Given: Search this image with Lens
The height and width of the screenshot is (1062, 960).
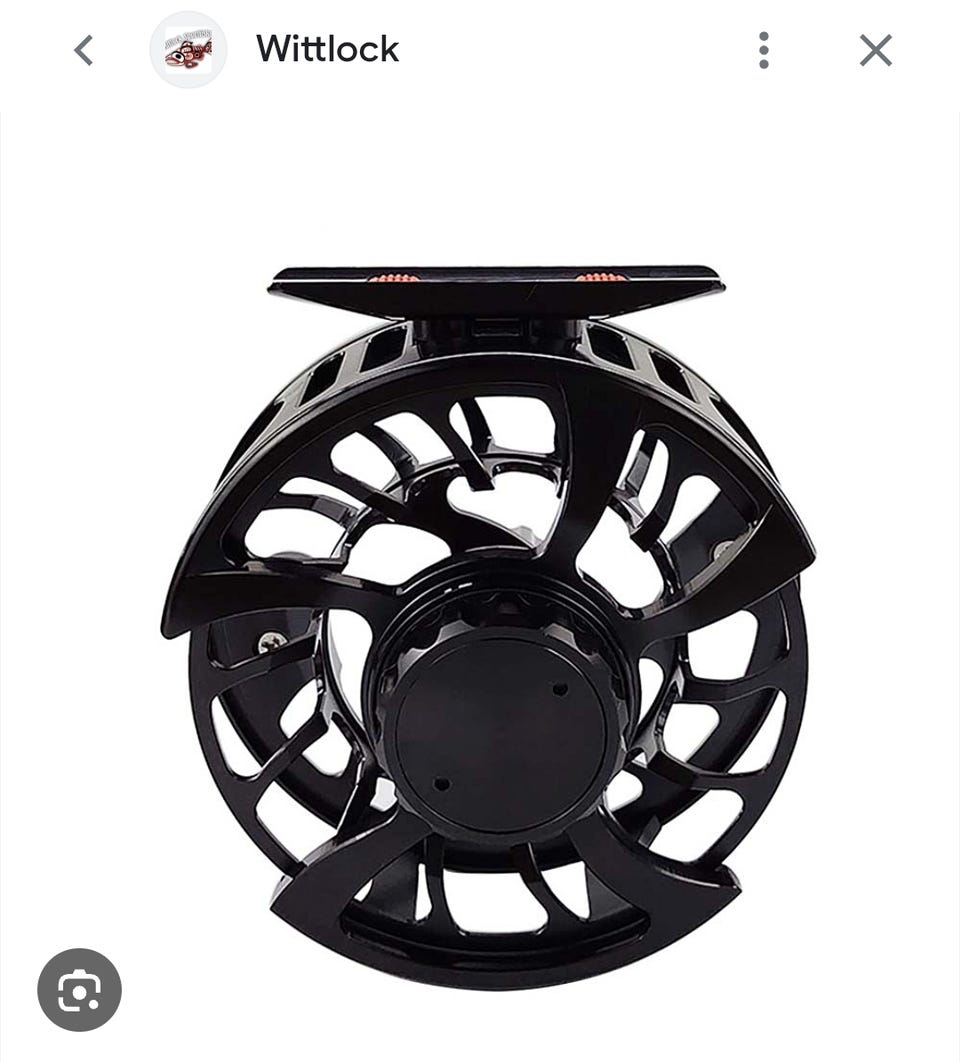Looking at the screenshot, I should tap(79, 990).
